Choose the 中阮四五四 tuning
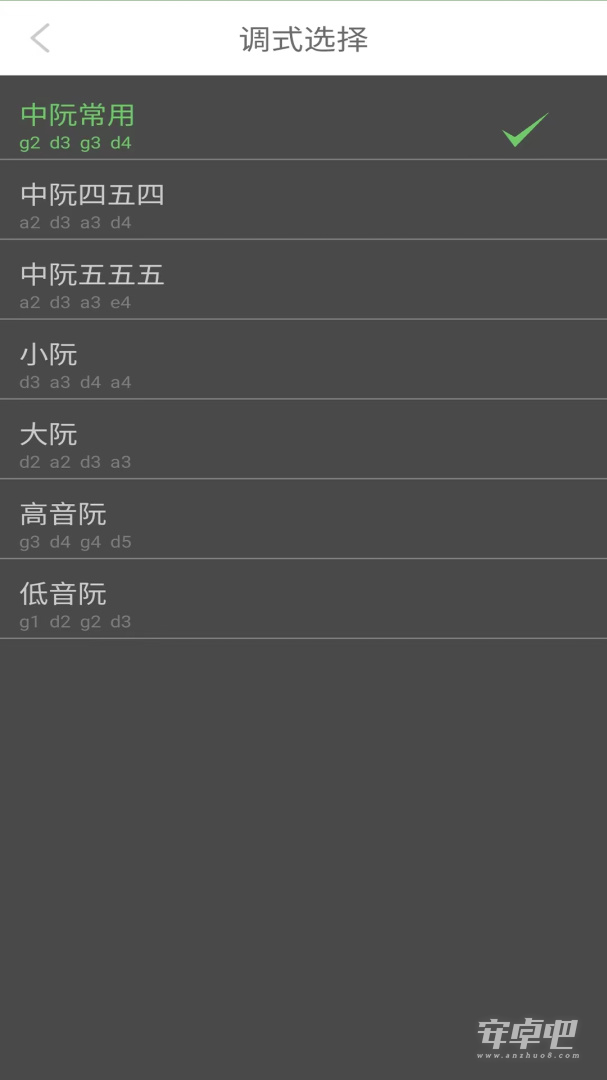This screenshot has height=1080, width=607. 303,200
